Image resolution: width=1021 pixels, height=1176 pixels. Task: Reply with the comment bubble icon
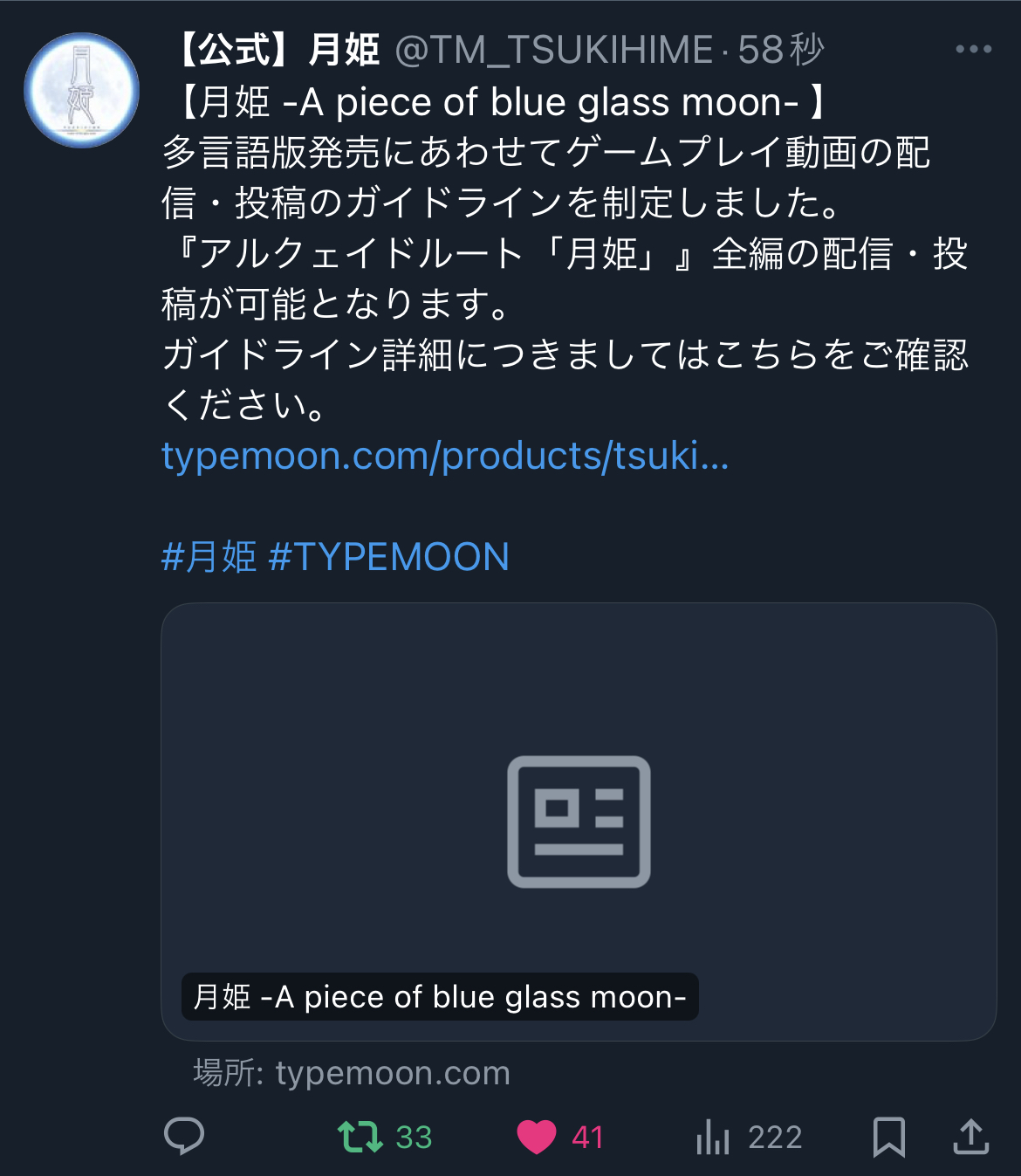pos(184,1137)
